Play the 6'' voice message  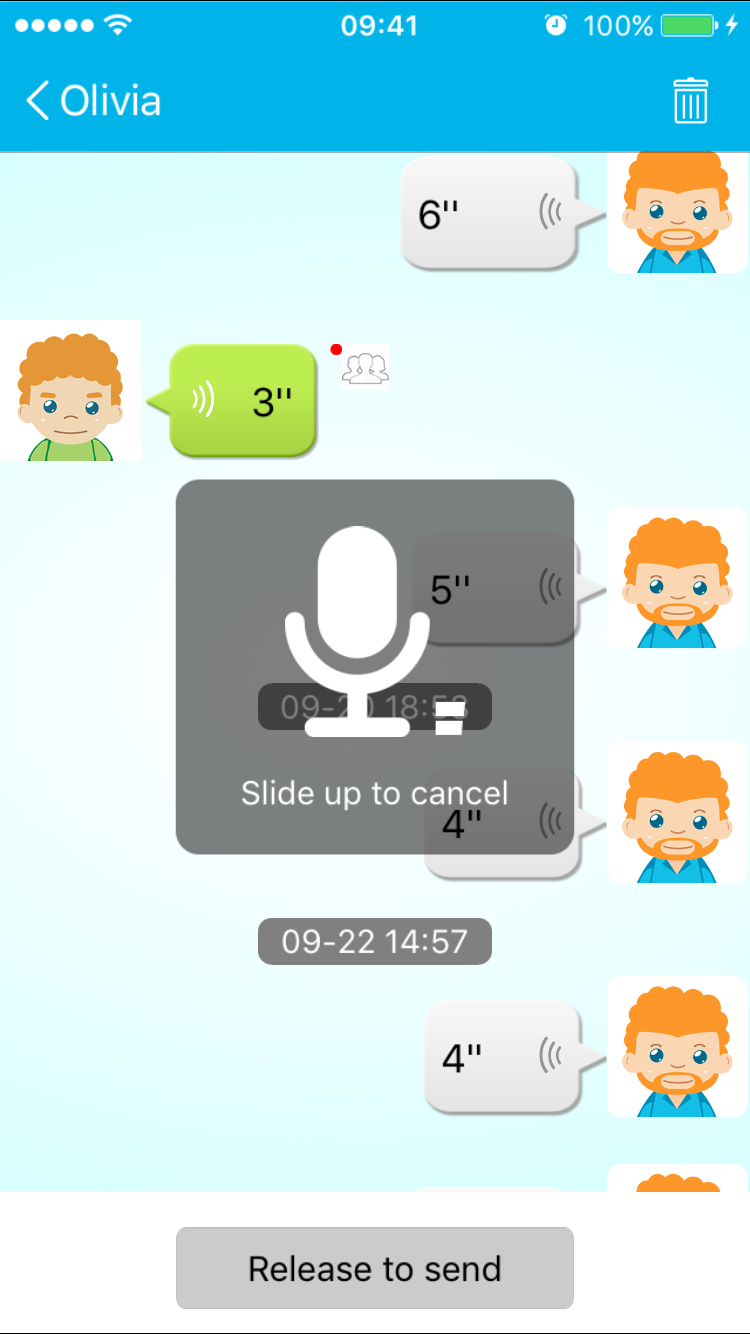click(x=489, y=213)
